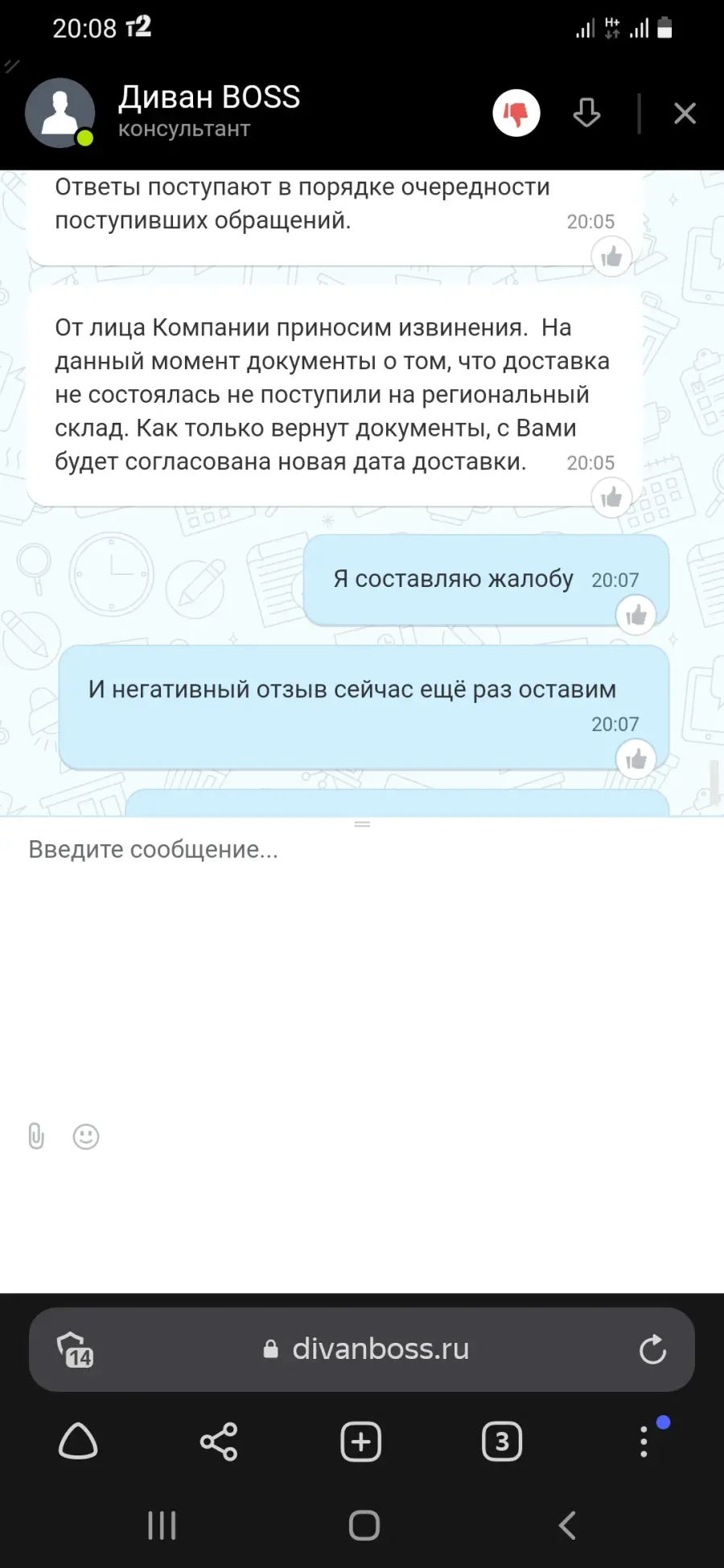Screen dimensions: 724x1568
Task: Open the browser's start page button
Action: point(78,1442)
